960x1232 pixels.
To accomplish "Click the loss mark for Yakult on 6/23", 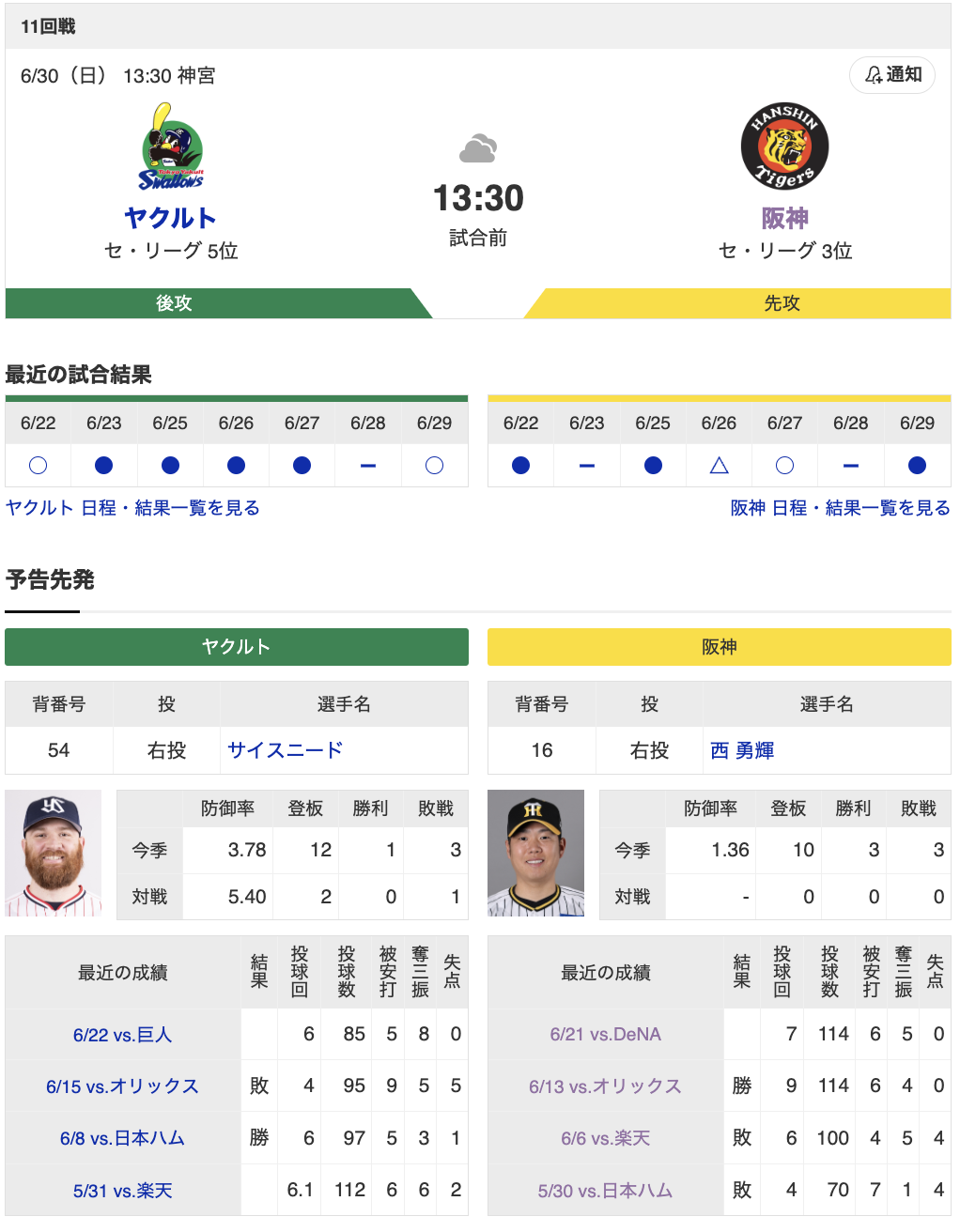I will click(x=103, y=465).
